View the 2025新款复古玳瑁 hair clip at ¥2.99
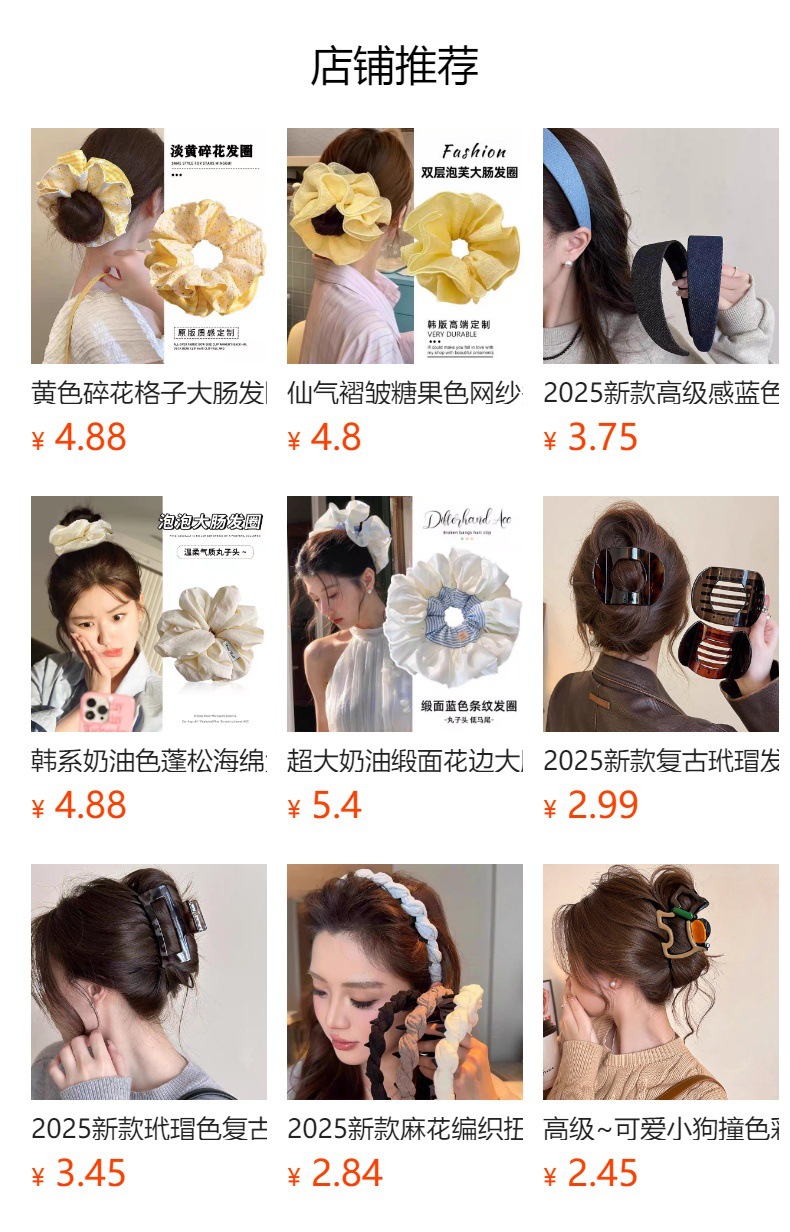 (661, 614)
